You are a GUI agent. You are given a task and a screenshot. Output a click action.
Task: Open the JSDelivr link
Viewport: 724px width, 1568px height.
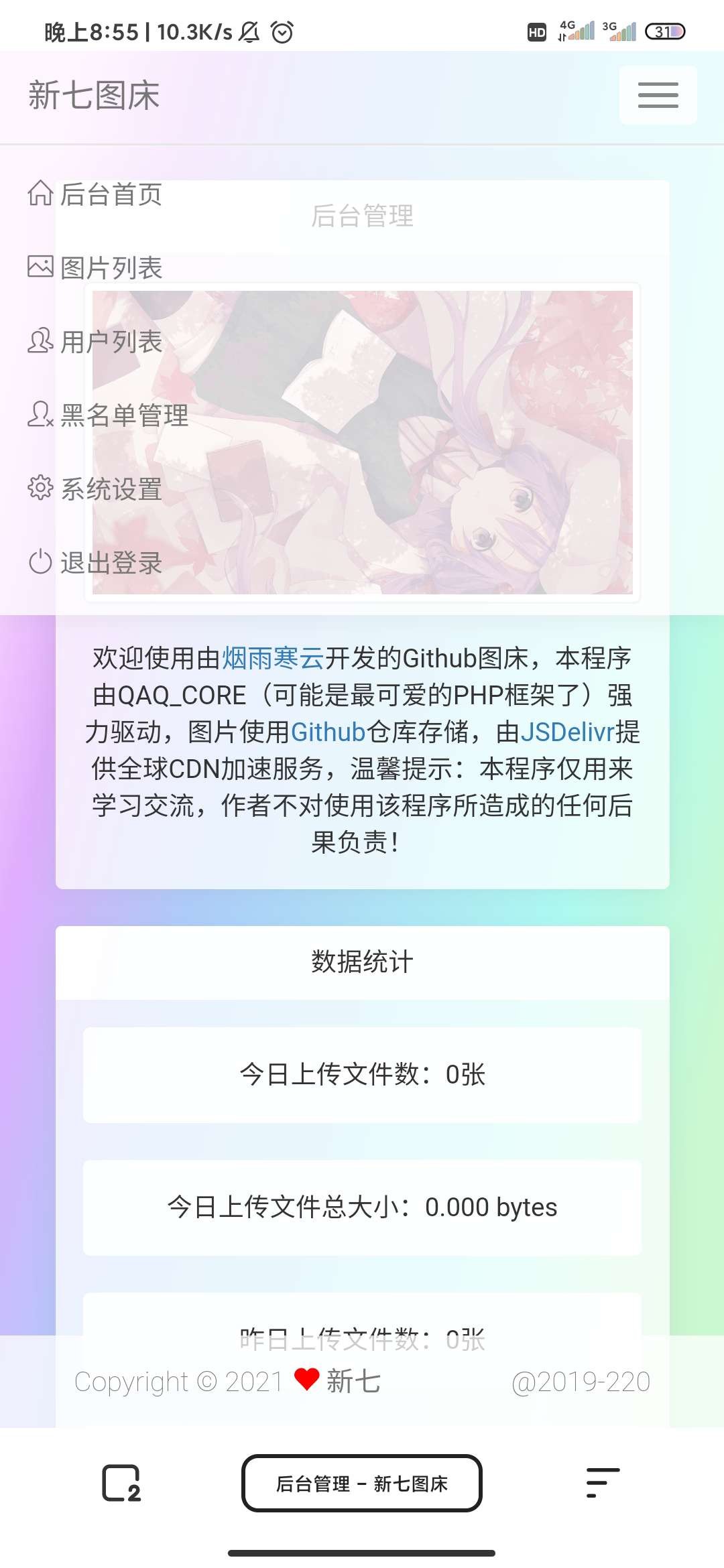pyautogui.click(x=567, y=732)
